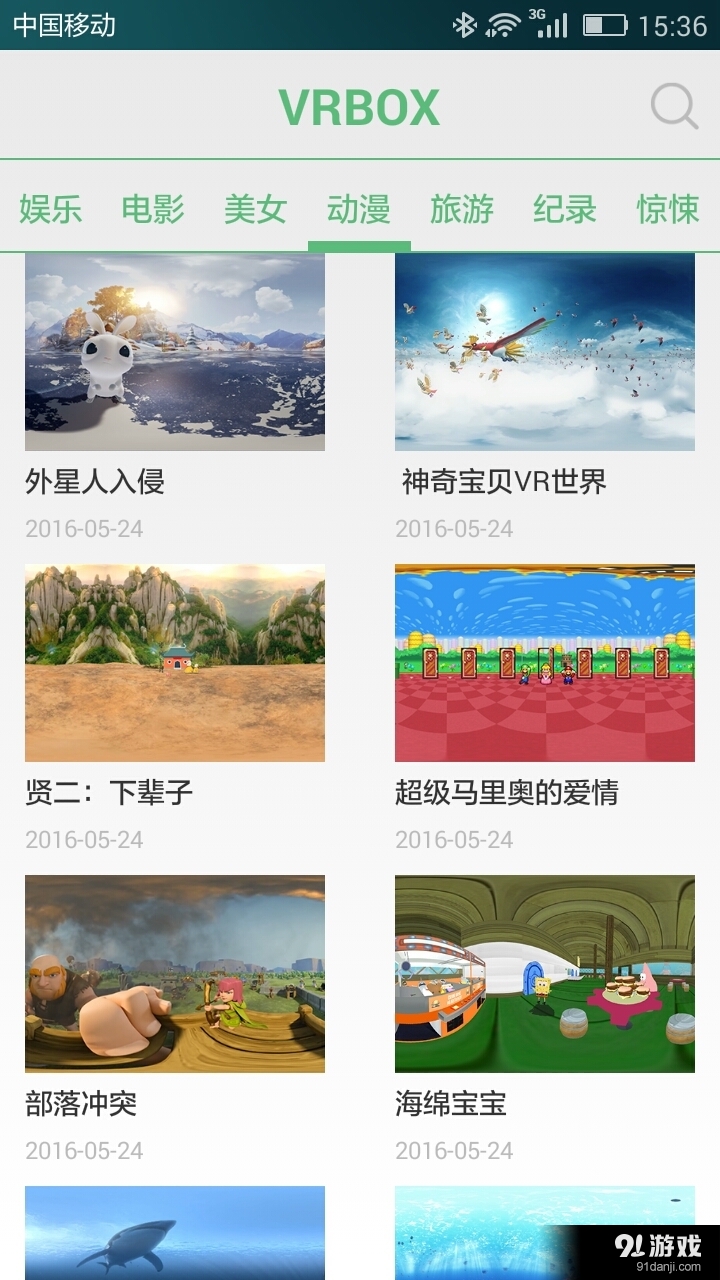Play the 贤二：下辈子 video thumbnail
Viewport: 720px width, 1280px height.
tap(175, 662)
